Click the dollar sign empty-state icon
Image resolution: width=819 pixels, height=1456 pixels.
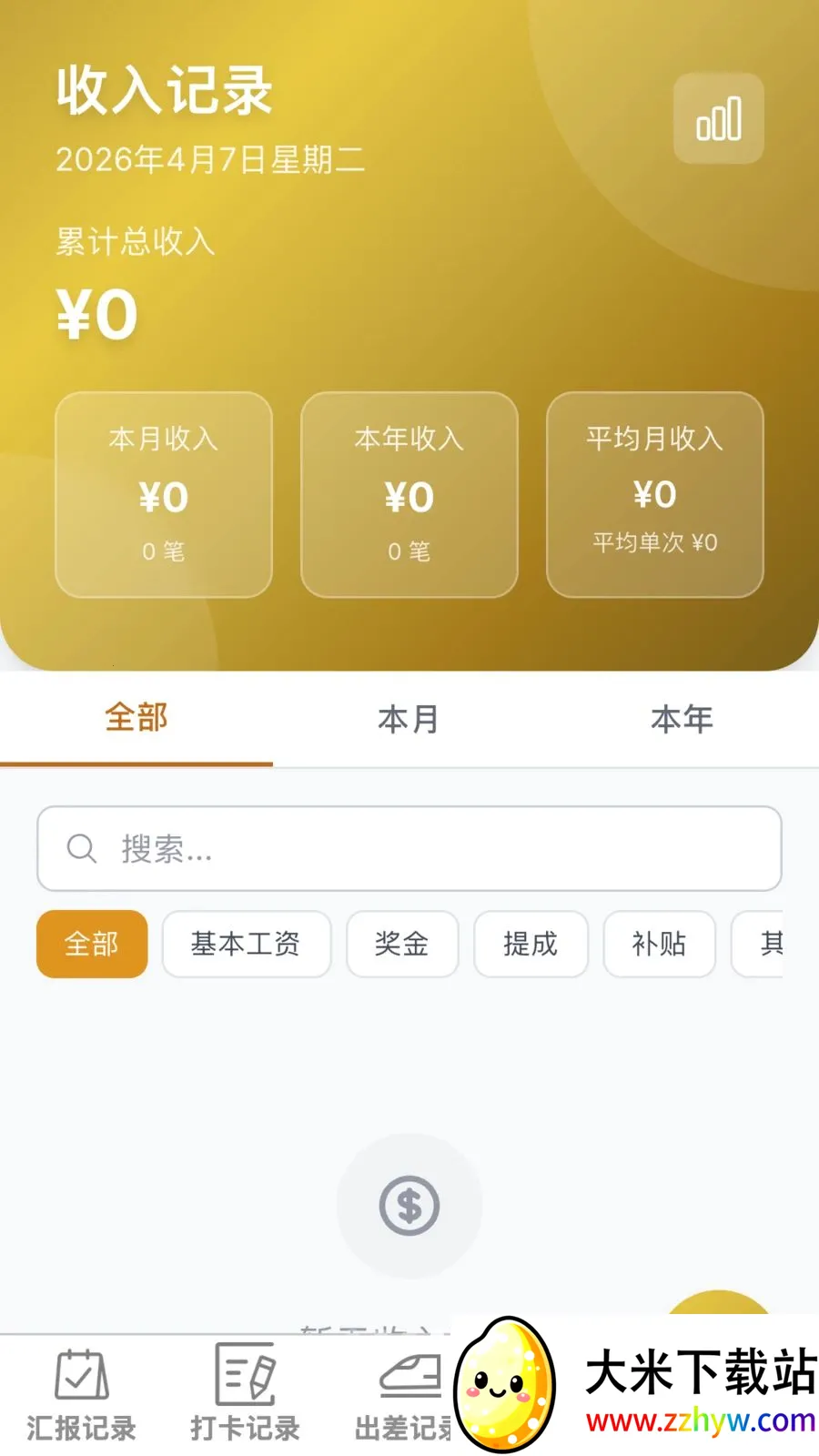[409, 1206]
